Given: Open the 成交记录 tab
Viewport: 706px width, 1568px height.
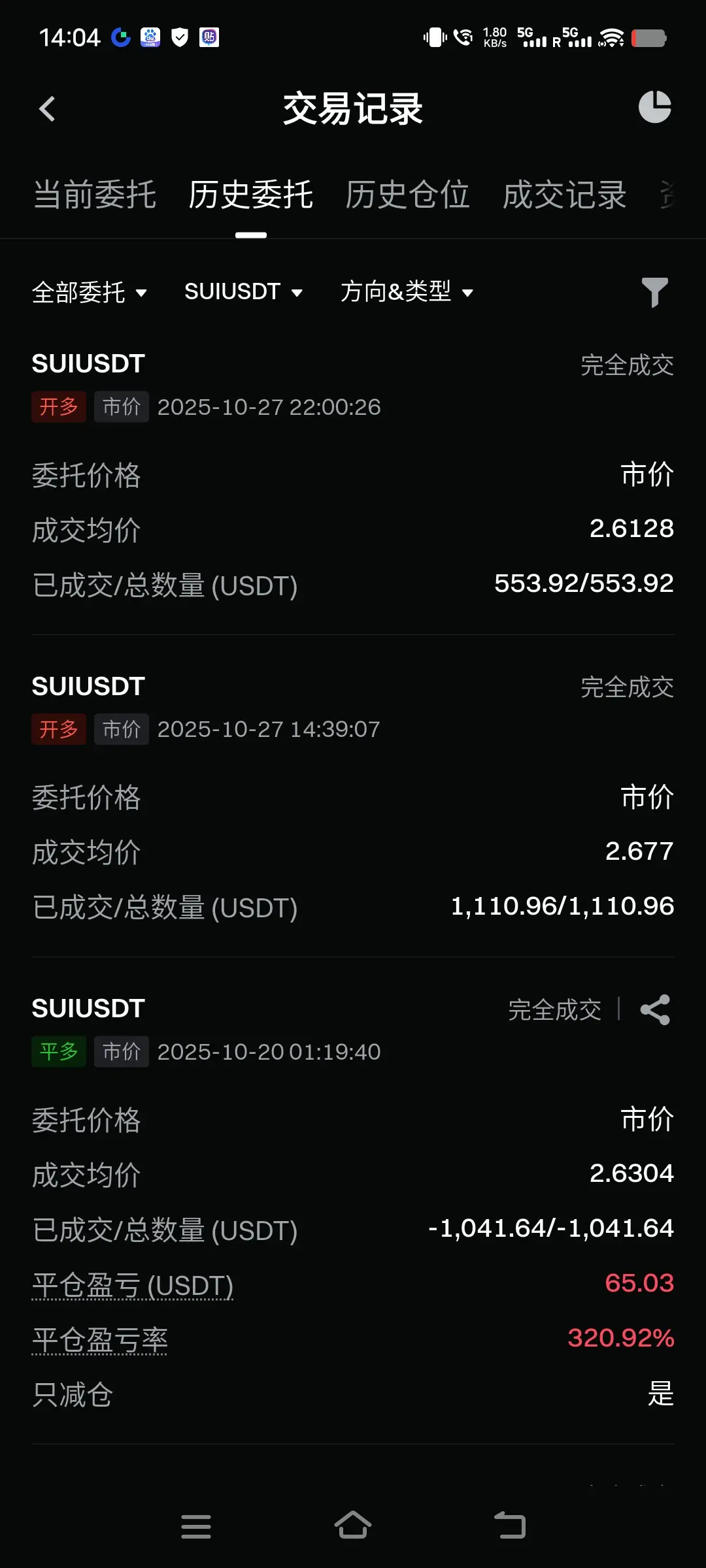Looking at the screenshot, I should [x=564, y=195].
